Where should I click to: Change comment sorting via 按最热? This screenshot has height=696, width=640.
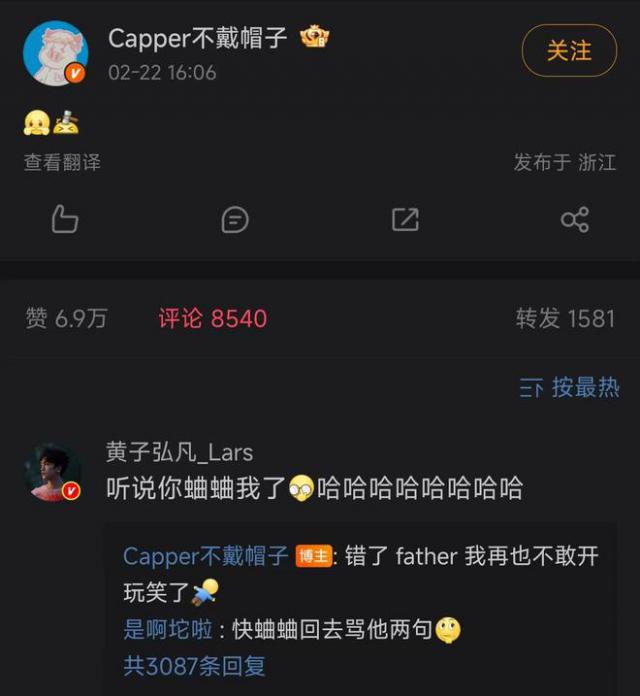pos(570,387)
